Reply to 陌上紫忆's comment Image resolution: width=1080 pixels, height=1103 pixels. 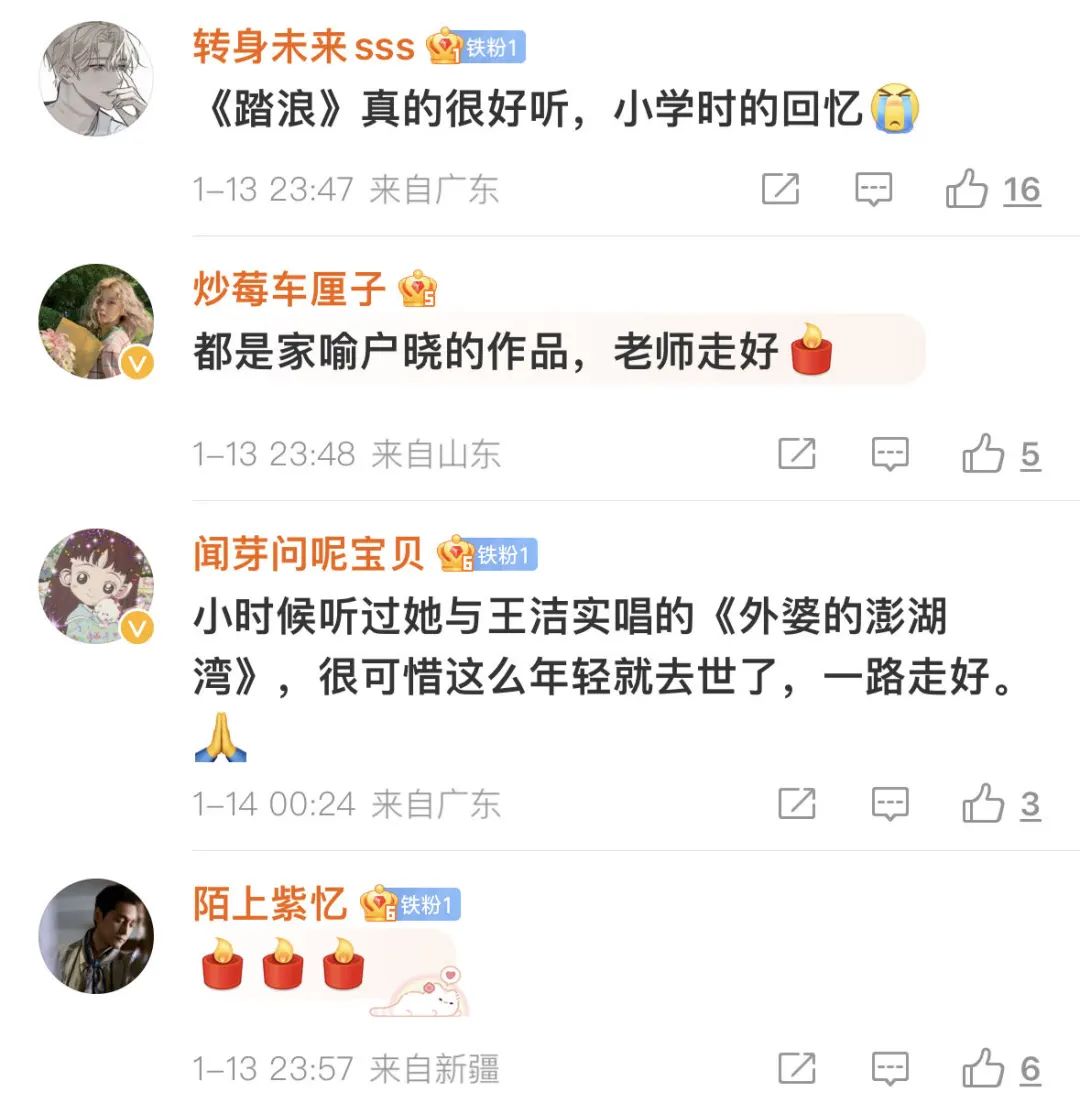(x=889, y=1068)
